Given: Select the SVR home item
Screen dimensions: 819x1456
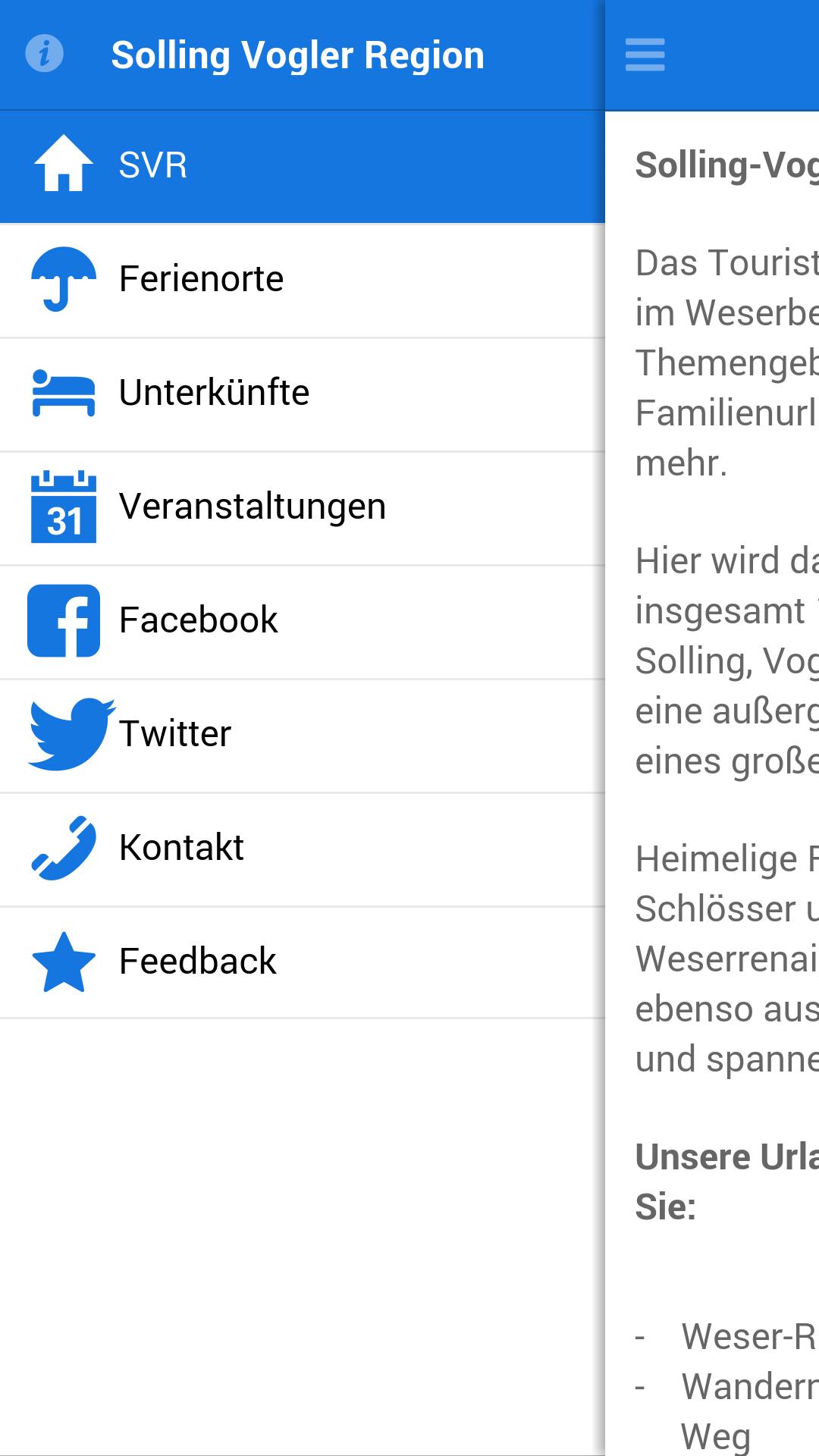Looking at the screenshot, I should point(302,166).
